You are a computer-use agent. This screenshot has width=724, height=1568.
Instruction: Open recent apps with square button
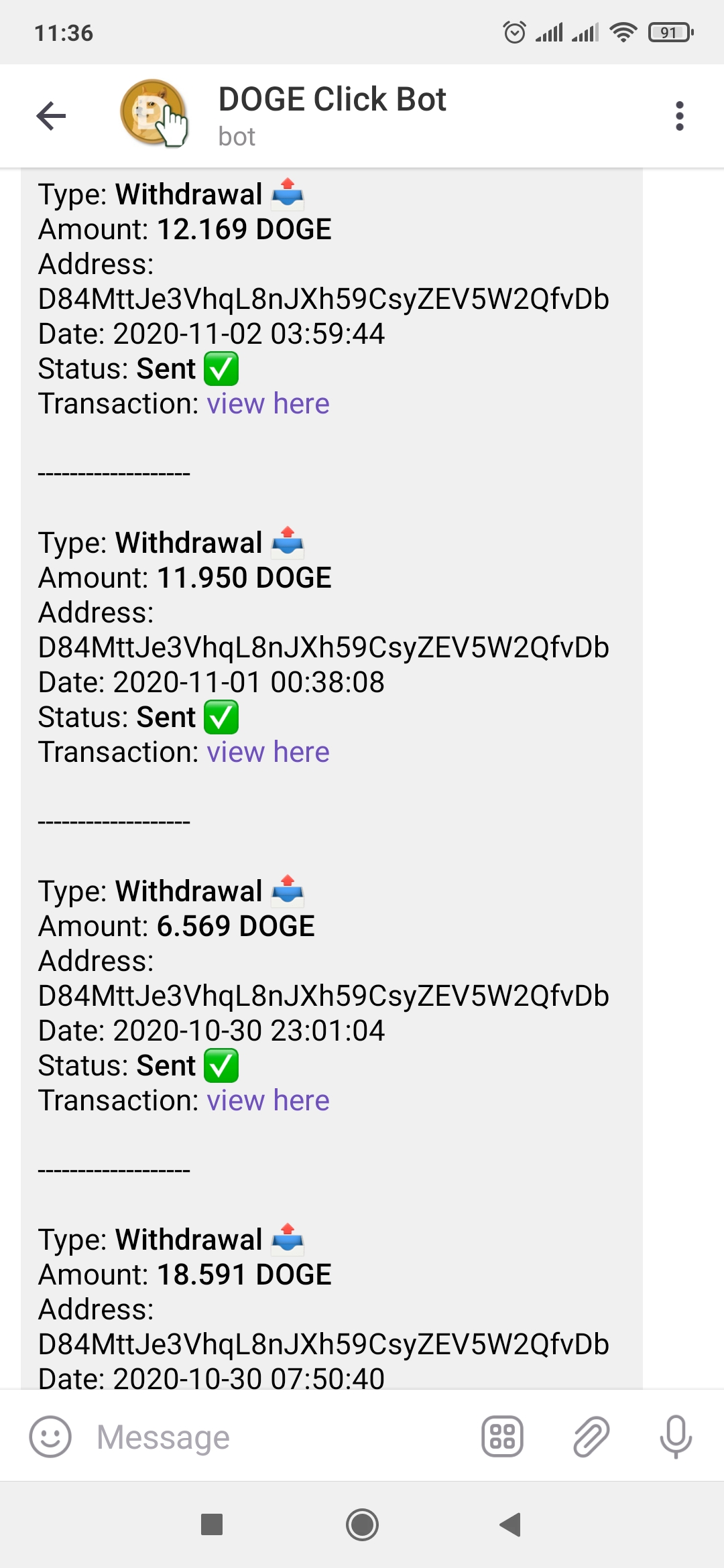(x=212, y=1525)
